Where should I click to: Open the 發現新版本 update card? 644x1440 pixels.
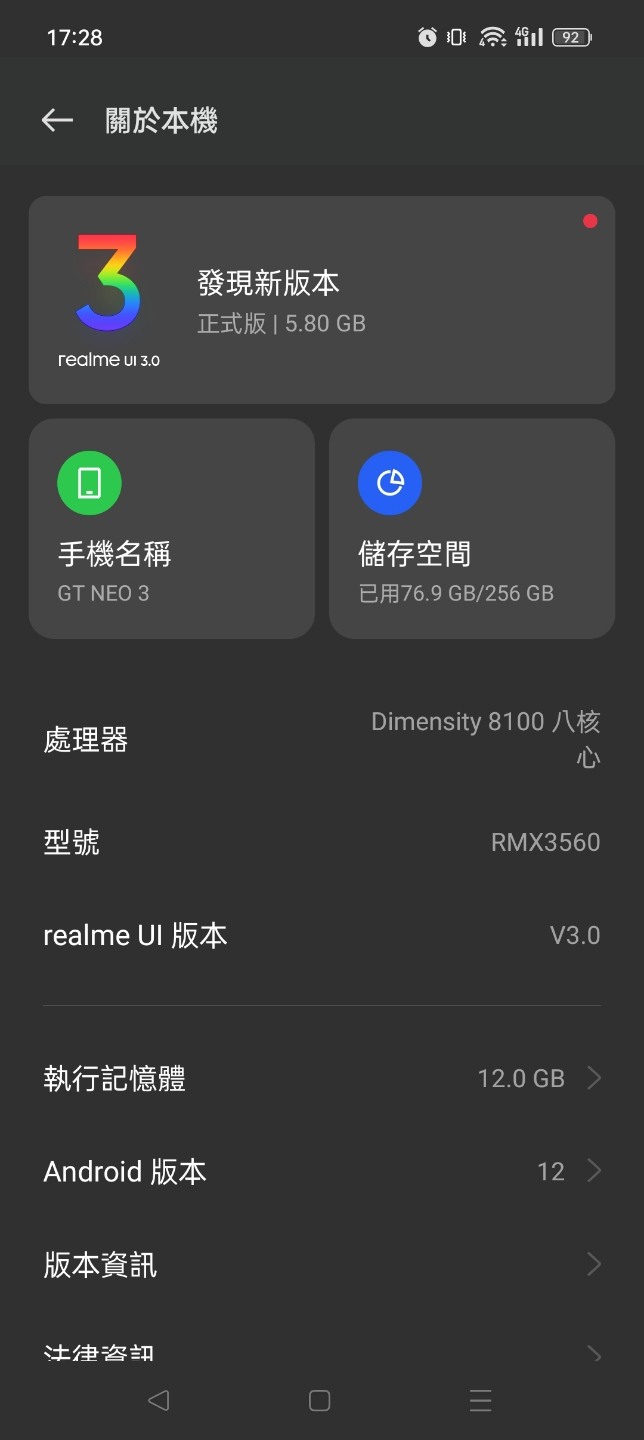coord(322,300)
